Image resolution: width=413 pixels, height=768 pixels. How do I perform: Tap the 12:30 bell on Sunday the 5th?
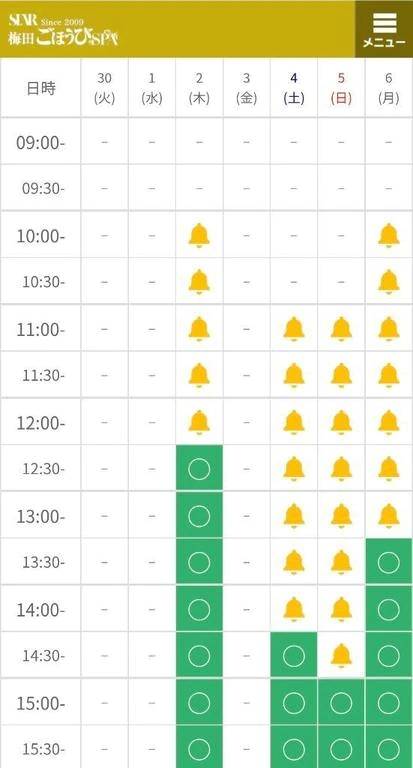point(341,469)
